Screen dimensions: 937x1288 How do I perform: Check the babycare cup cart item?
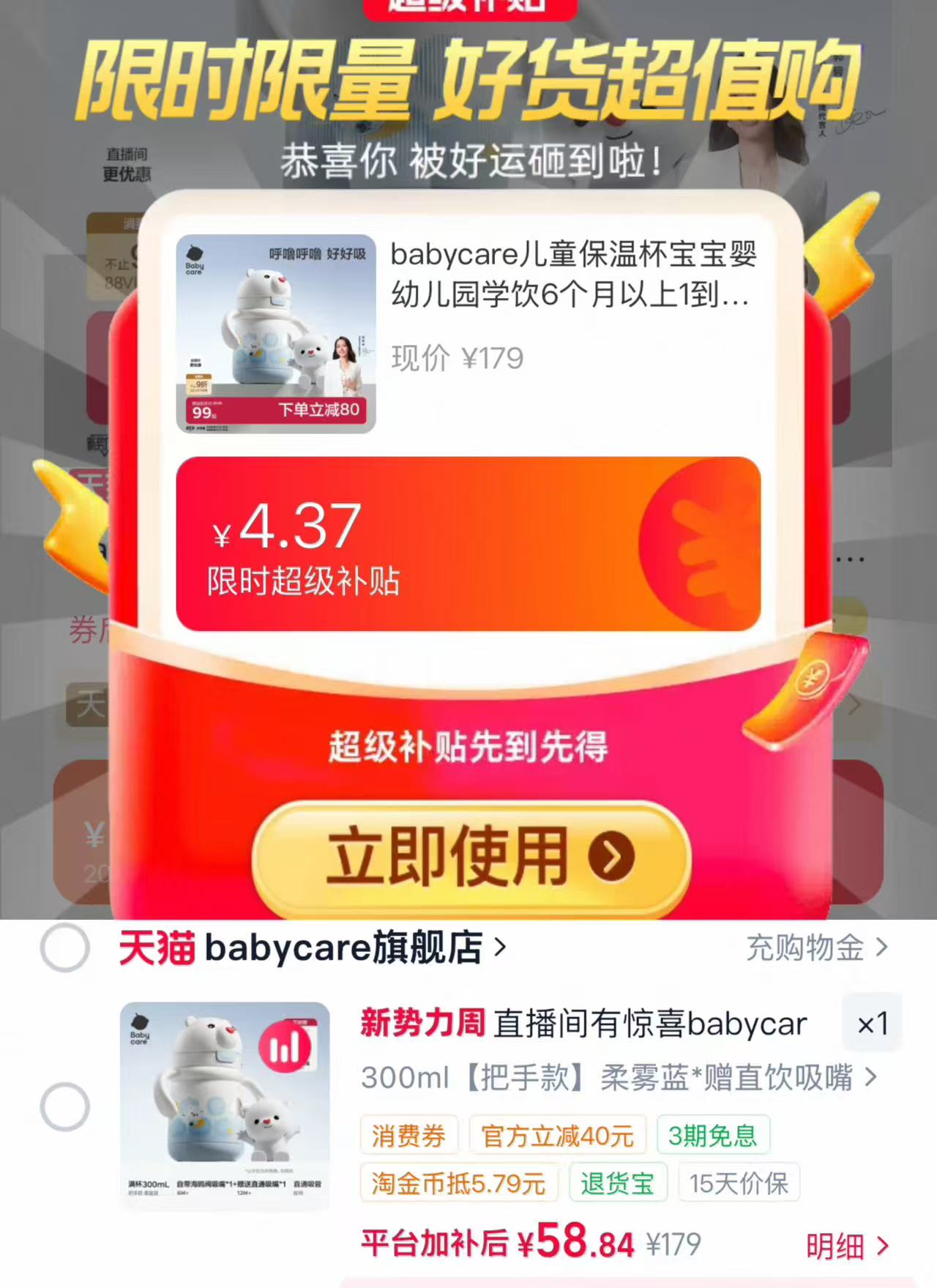point(65,1106)
